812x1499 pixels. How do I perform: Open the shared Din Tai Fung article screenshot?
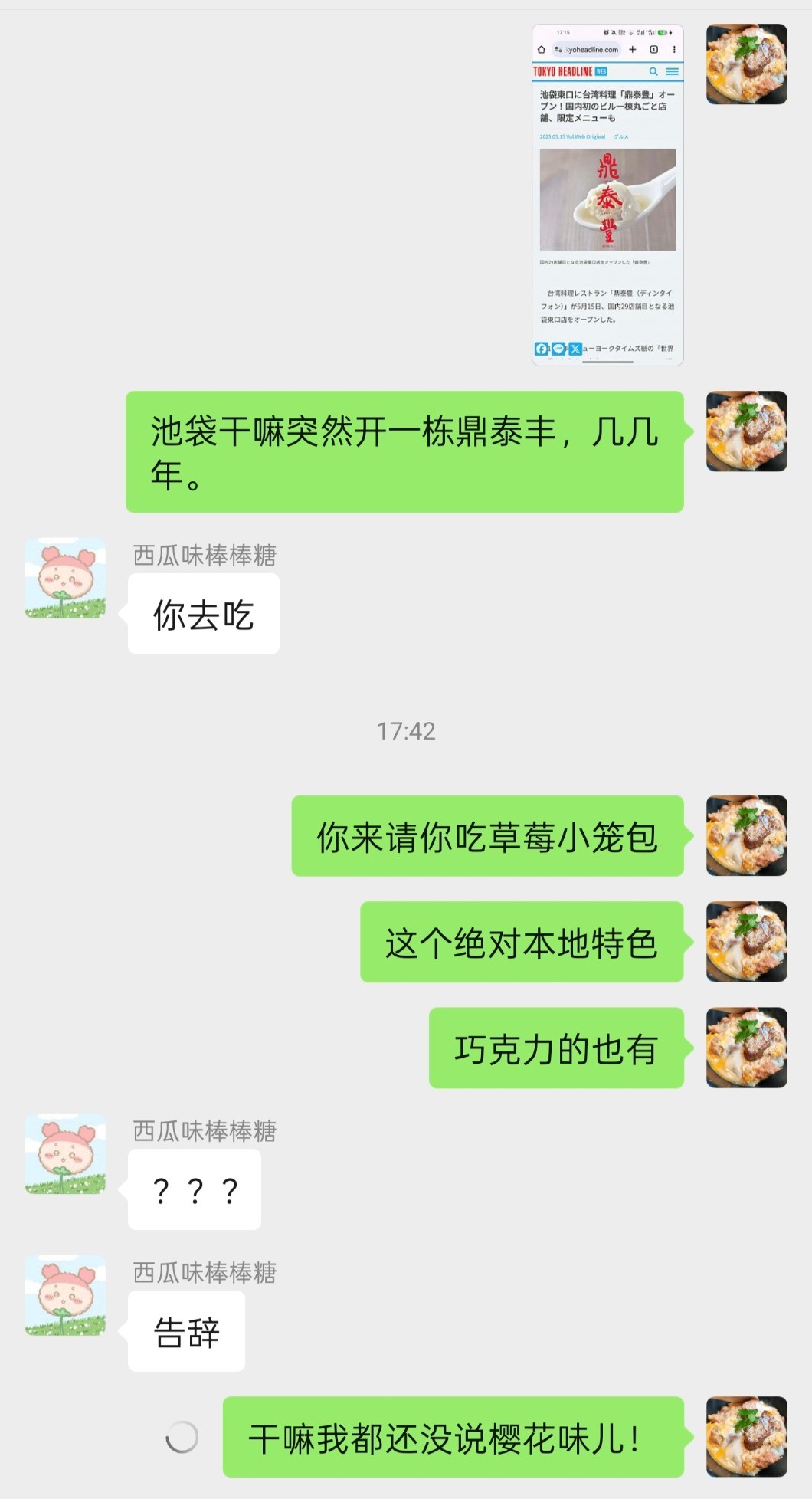[607, 195]
